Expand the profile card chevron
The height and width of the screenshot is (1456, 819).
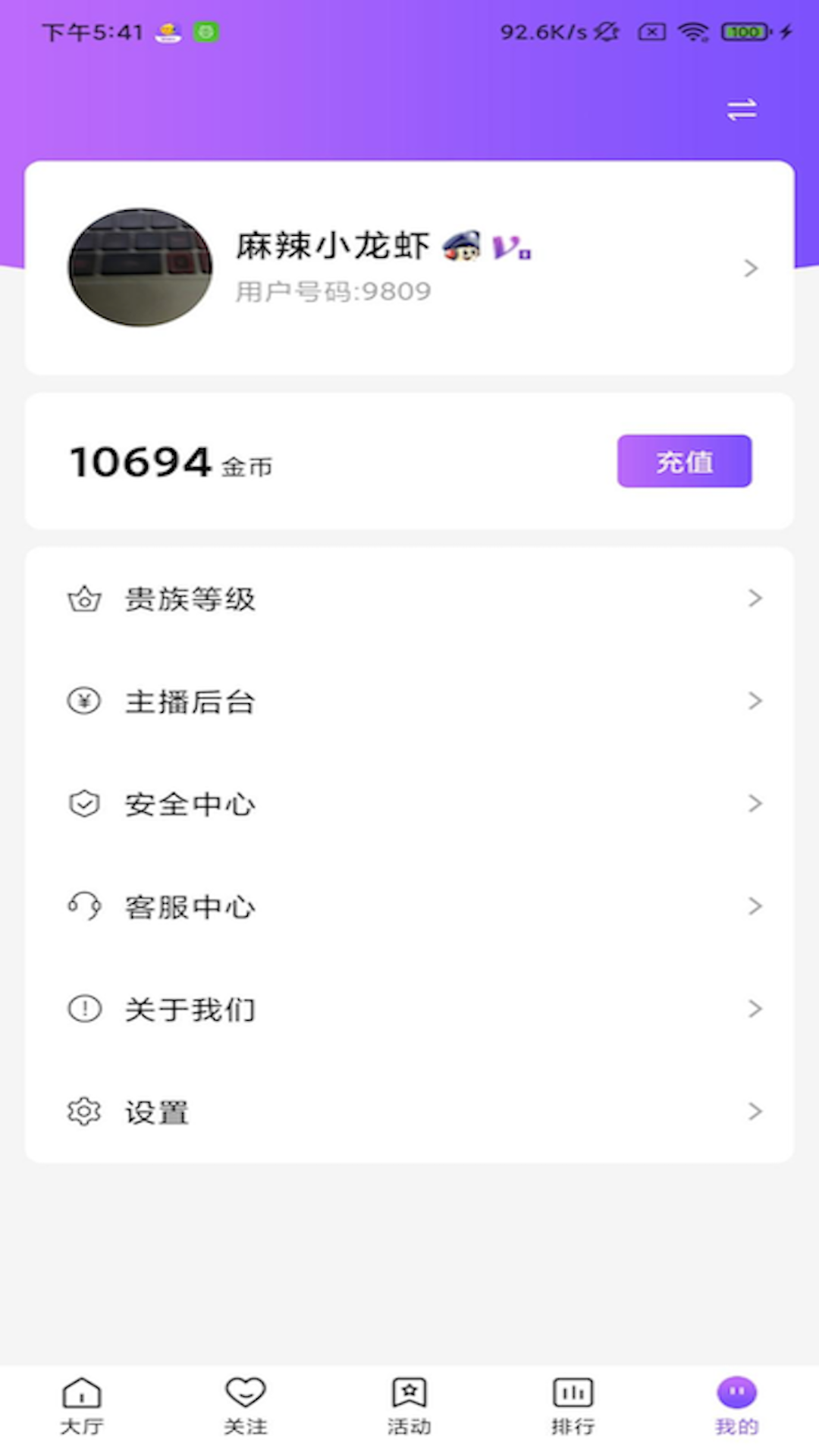tap(752, 268)
